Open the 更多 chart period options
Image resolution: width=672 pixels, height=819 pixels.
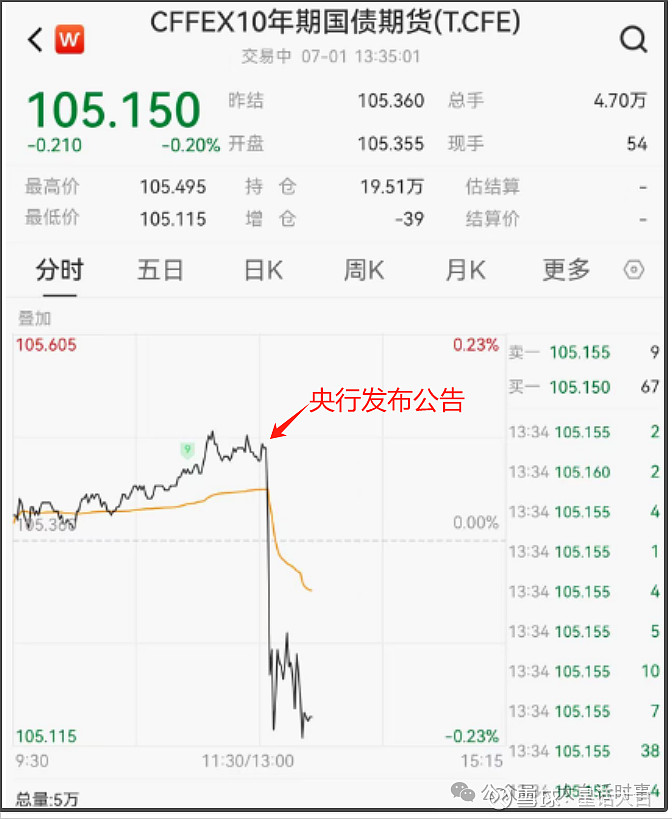tap(566, 270)
